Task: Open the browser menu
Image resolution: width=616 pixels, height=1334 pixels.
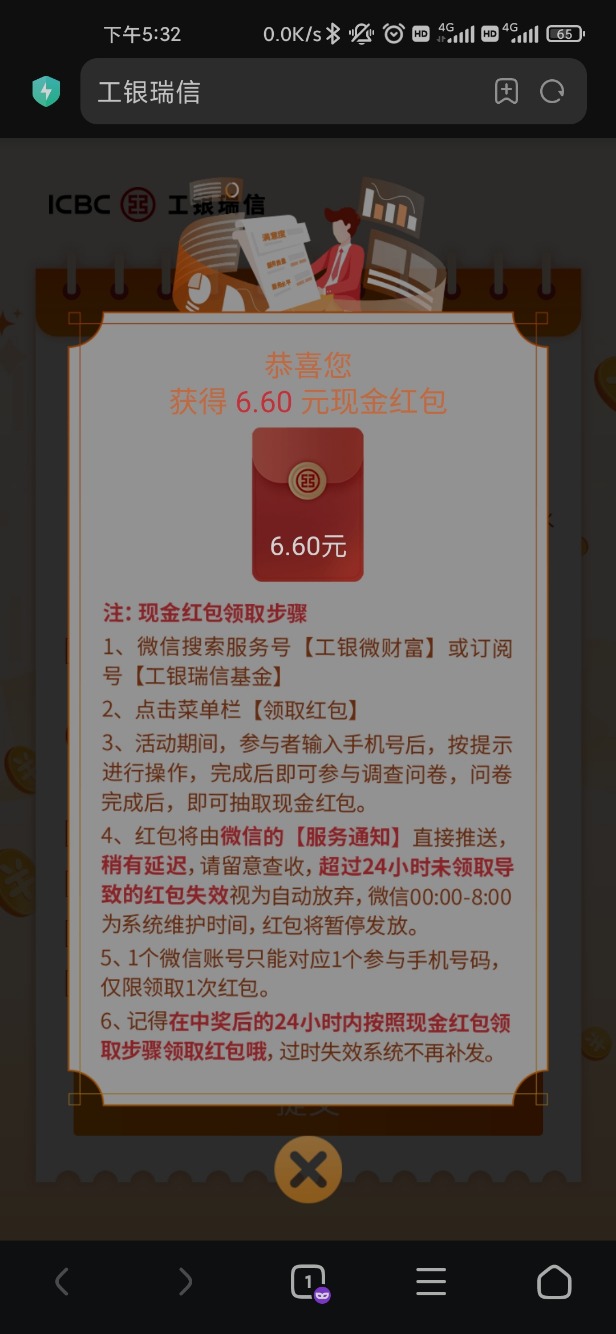Action: (x=431, y=1281)
